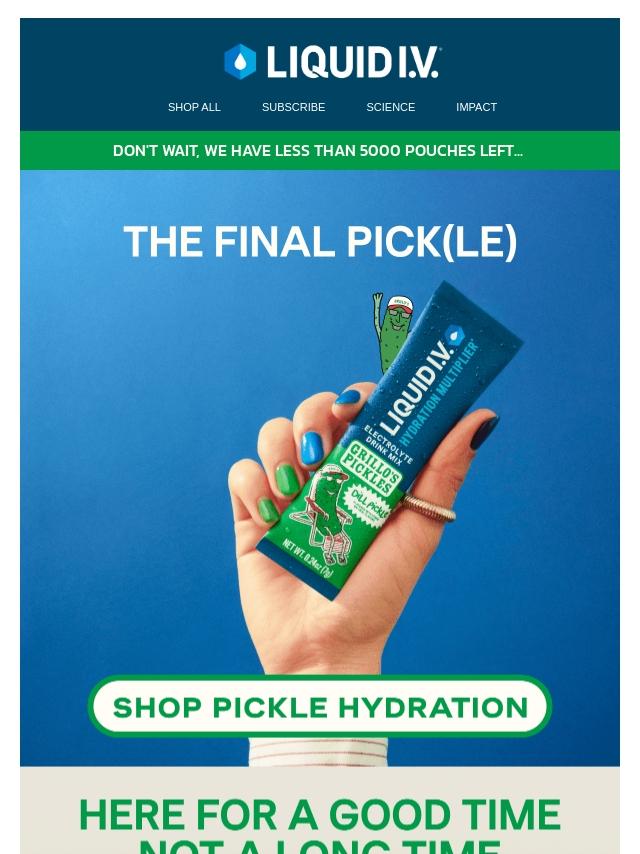Open the Shop All link

pos(194,107)
